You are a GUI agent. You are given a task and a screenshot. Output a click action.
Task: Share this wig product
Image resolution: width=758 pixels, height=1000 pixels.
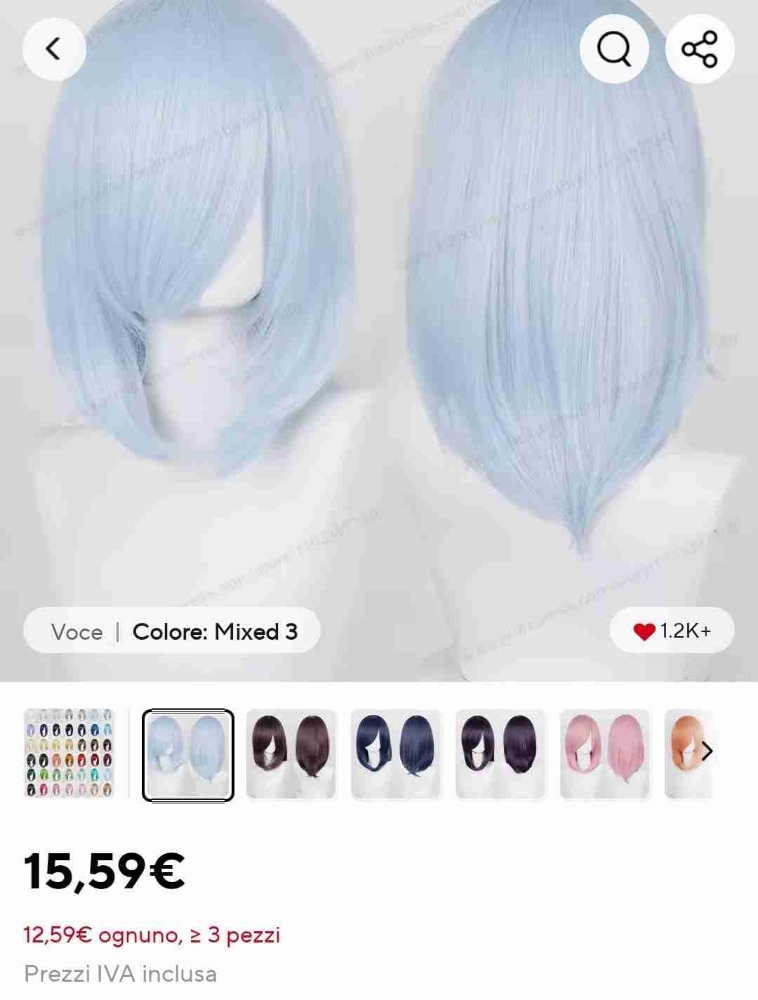pos(699,49)
